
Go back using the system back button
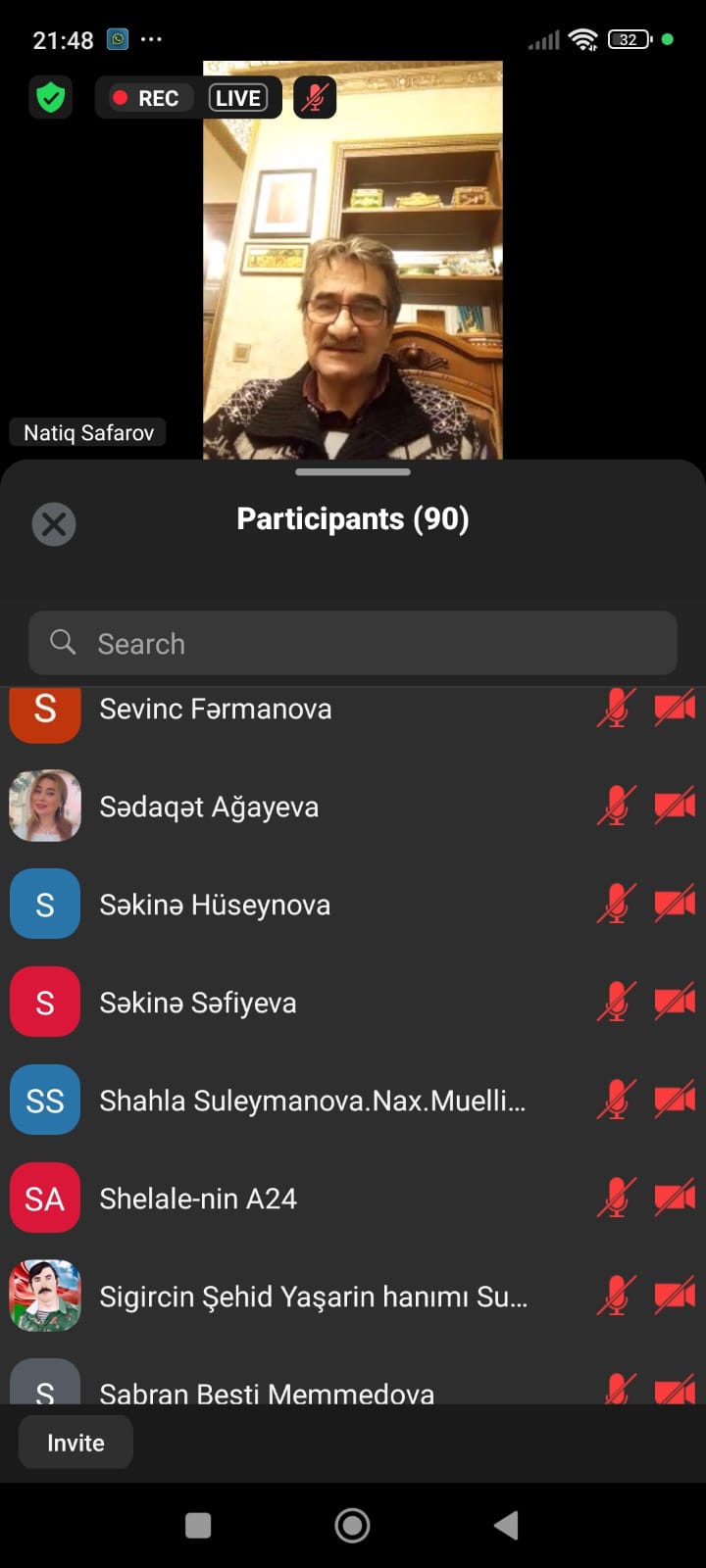pos(506,1525)
